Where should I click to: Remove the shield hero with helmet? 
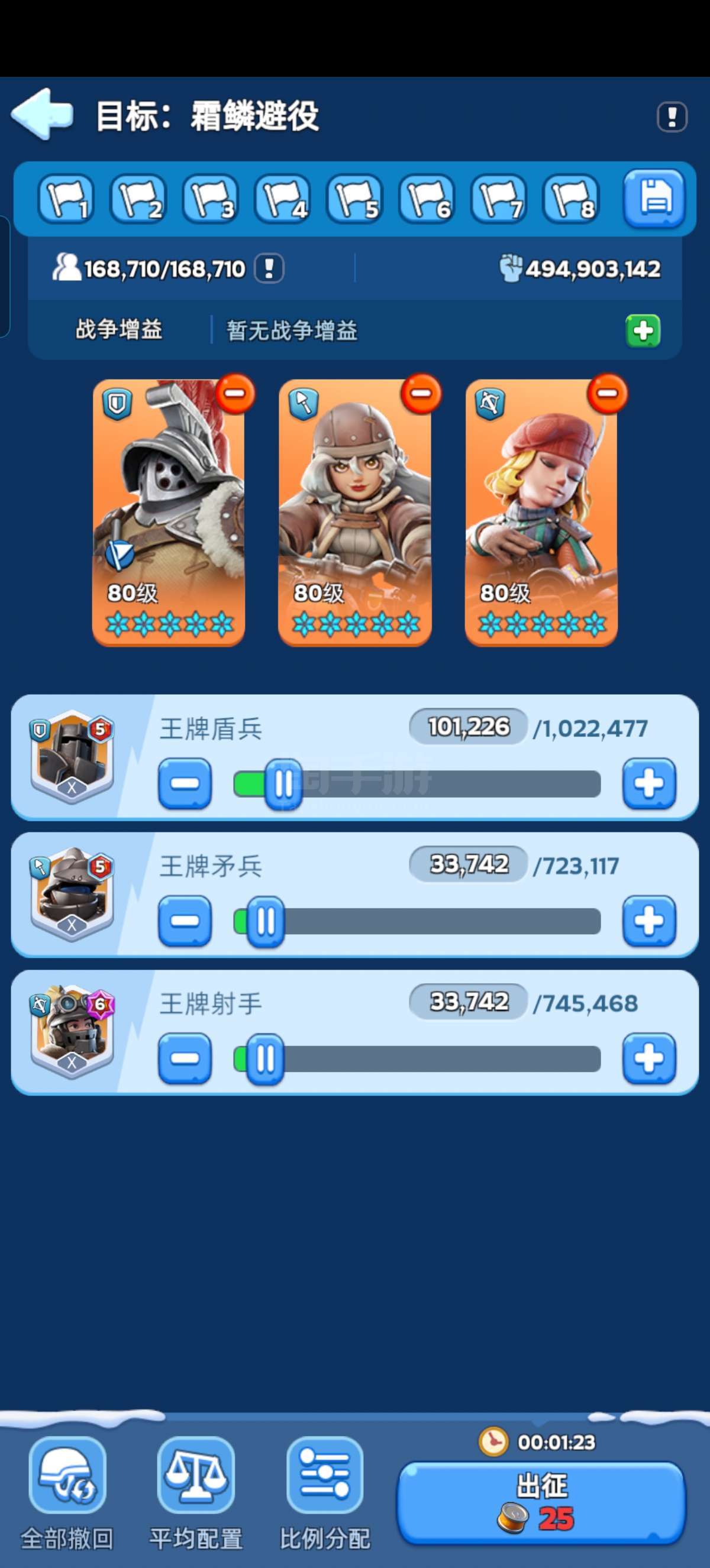click(235, 393)
